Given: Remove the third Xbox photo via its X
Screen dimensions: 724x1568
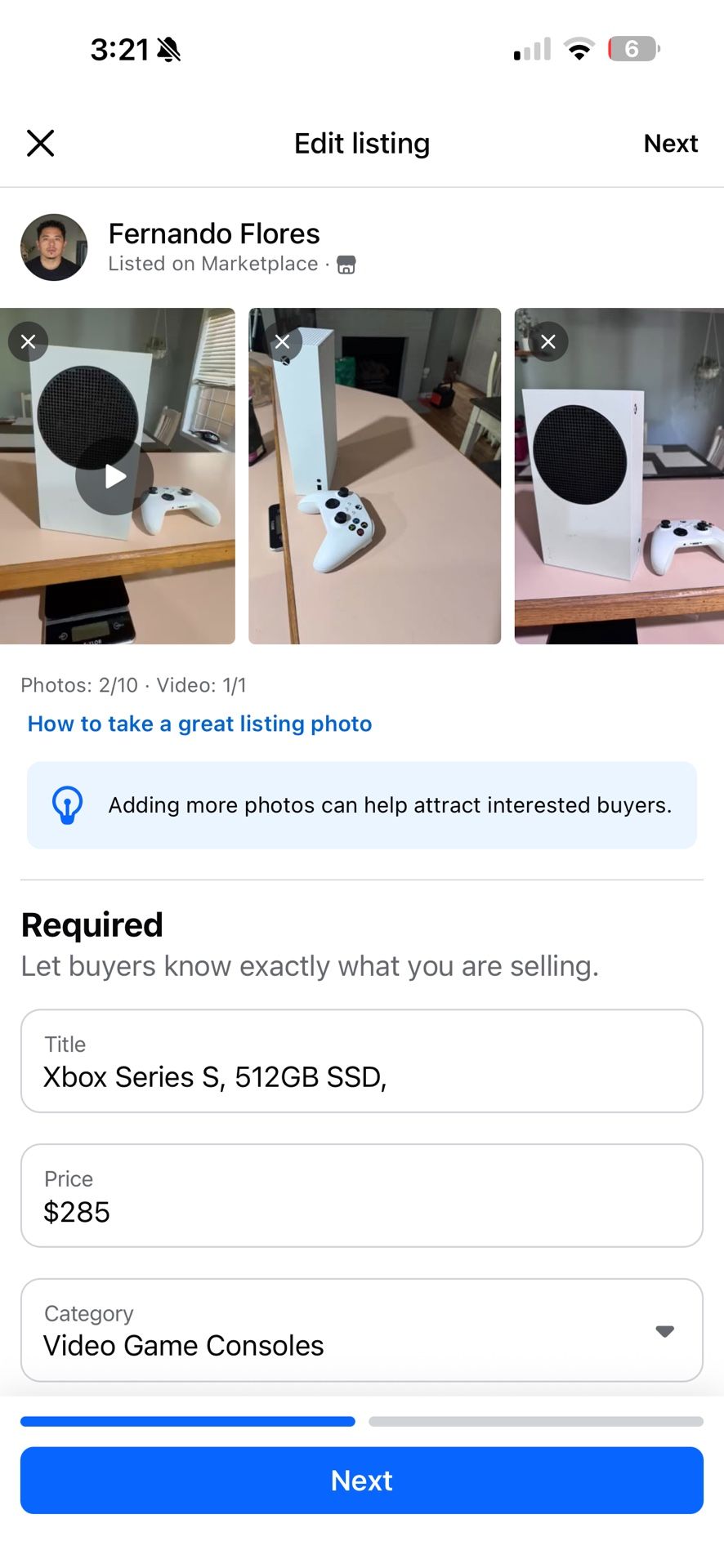Looking at the screenshot, I should click(547, 341).
